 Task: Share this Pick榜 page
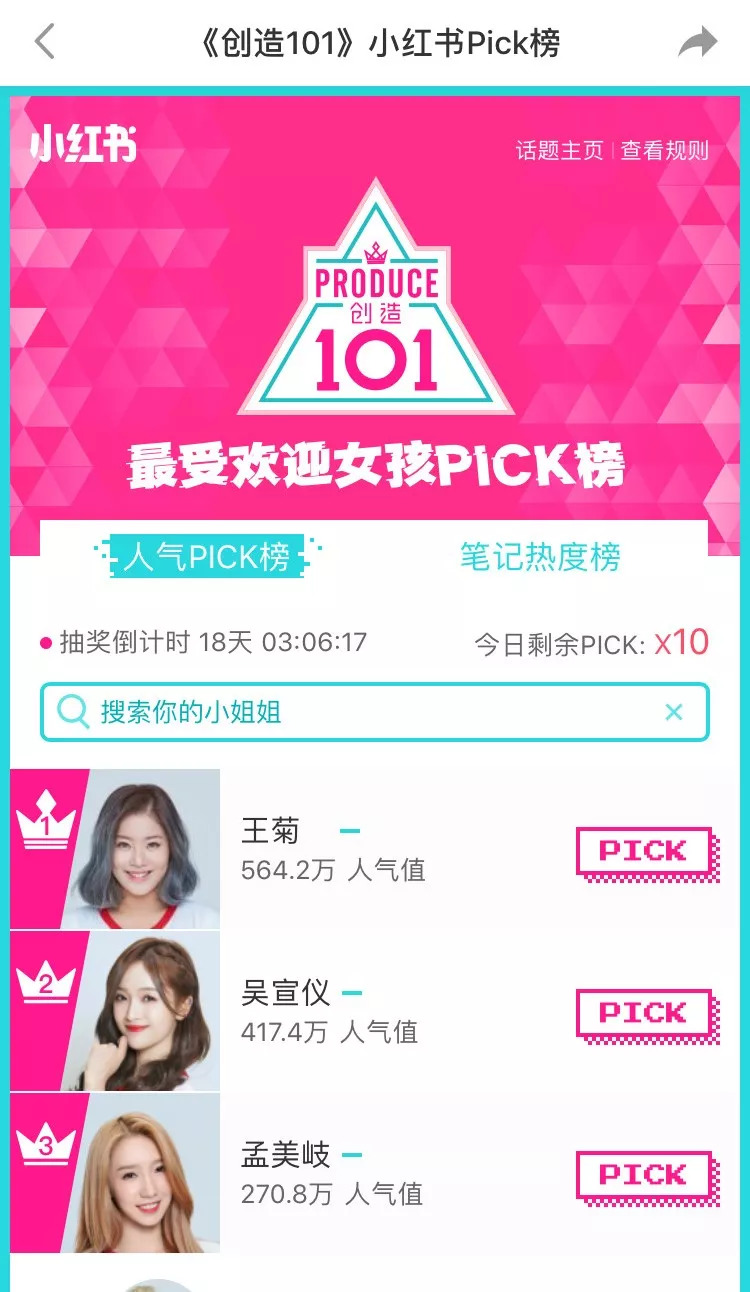[698, 43]
